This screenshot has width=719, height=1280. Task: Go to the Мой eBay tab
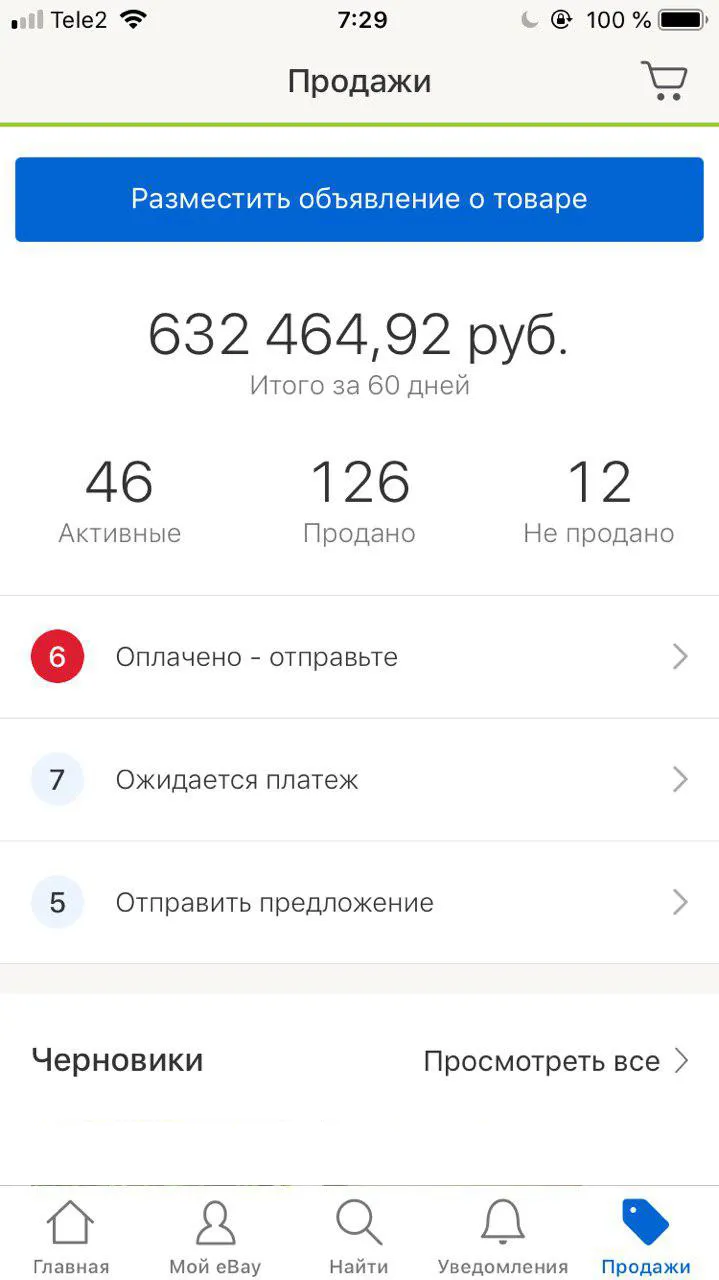215,1237
